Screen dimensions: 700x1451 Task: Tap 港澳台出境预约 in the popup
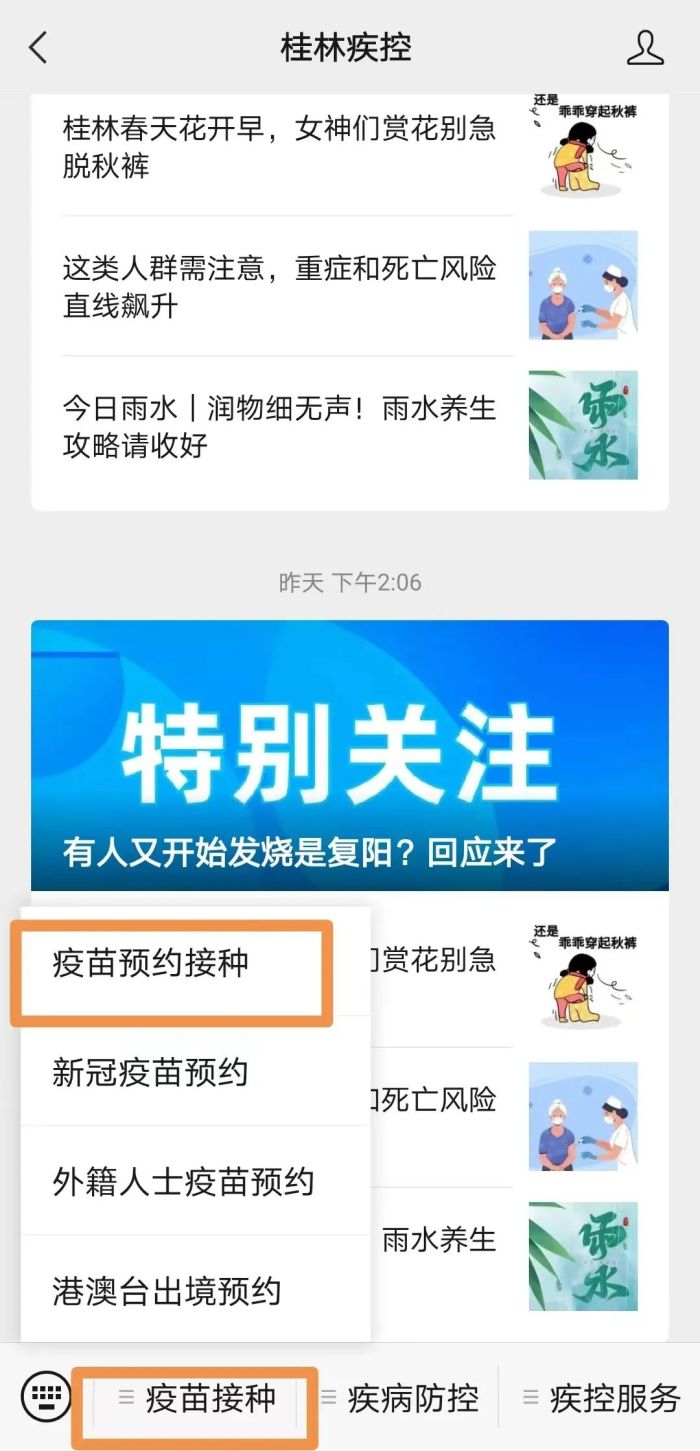[x=166, y=1291]
